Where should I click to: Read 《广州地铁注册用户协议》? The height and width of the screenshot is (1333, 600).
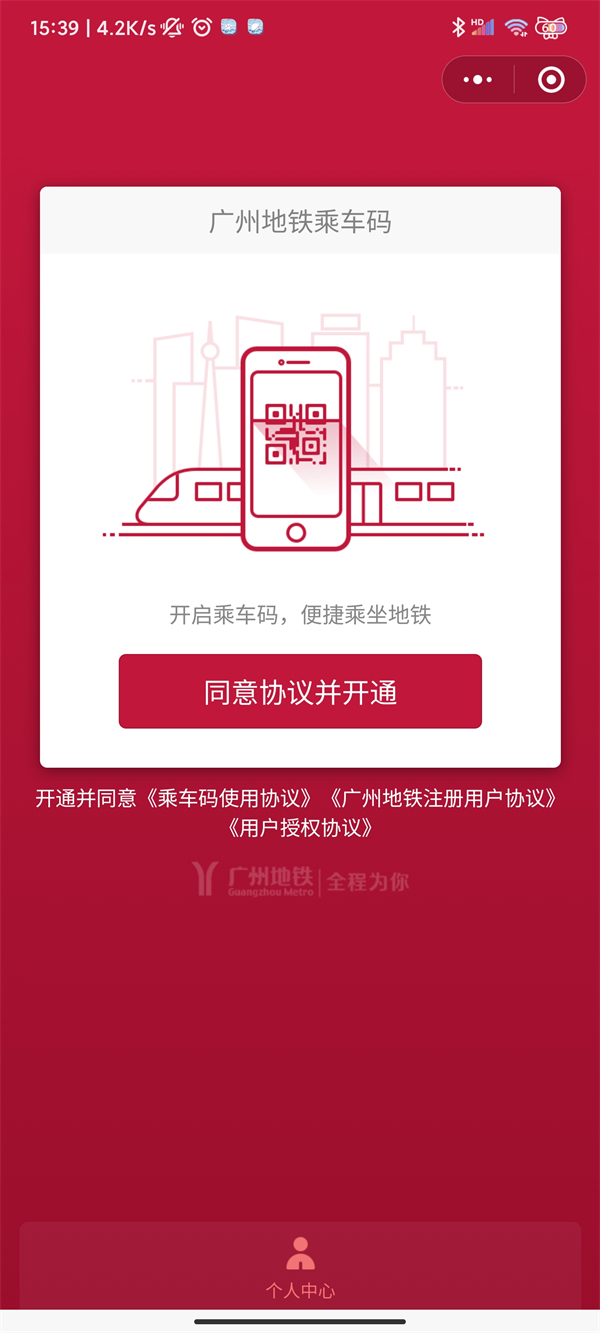coord(444,799)
